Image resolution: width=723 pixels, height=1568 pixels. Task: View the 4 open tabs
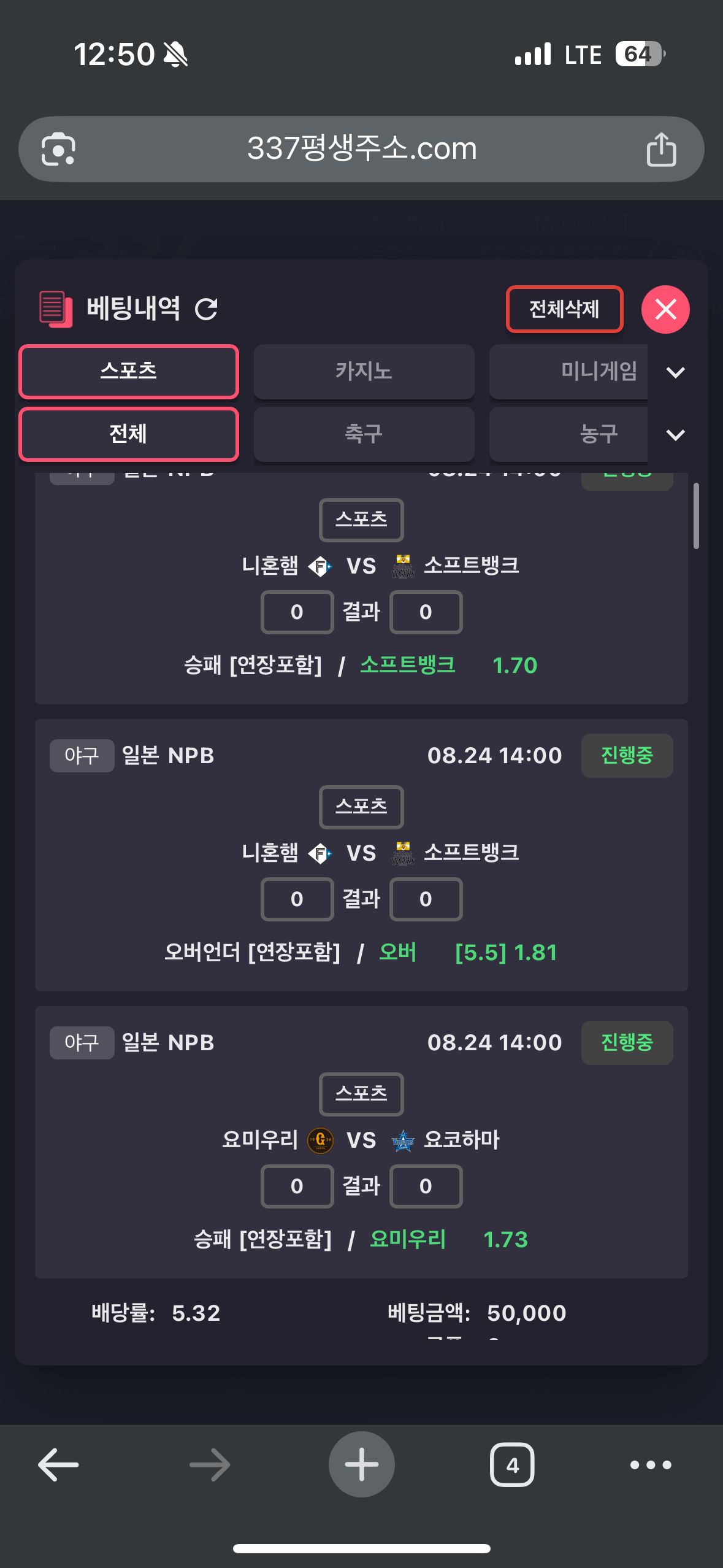click(512, 1465)
